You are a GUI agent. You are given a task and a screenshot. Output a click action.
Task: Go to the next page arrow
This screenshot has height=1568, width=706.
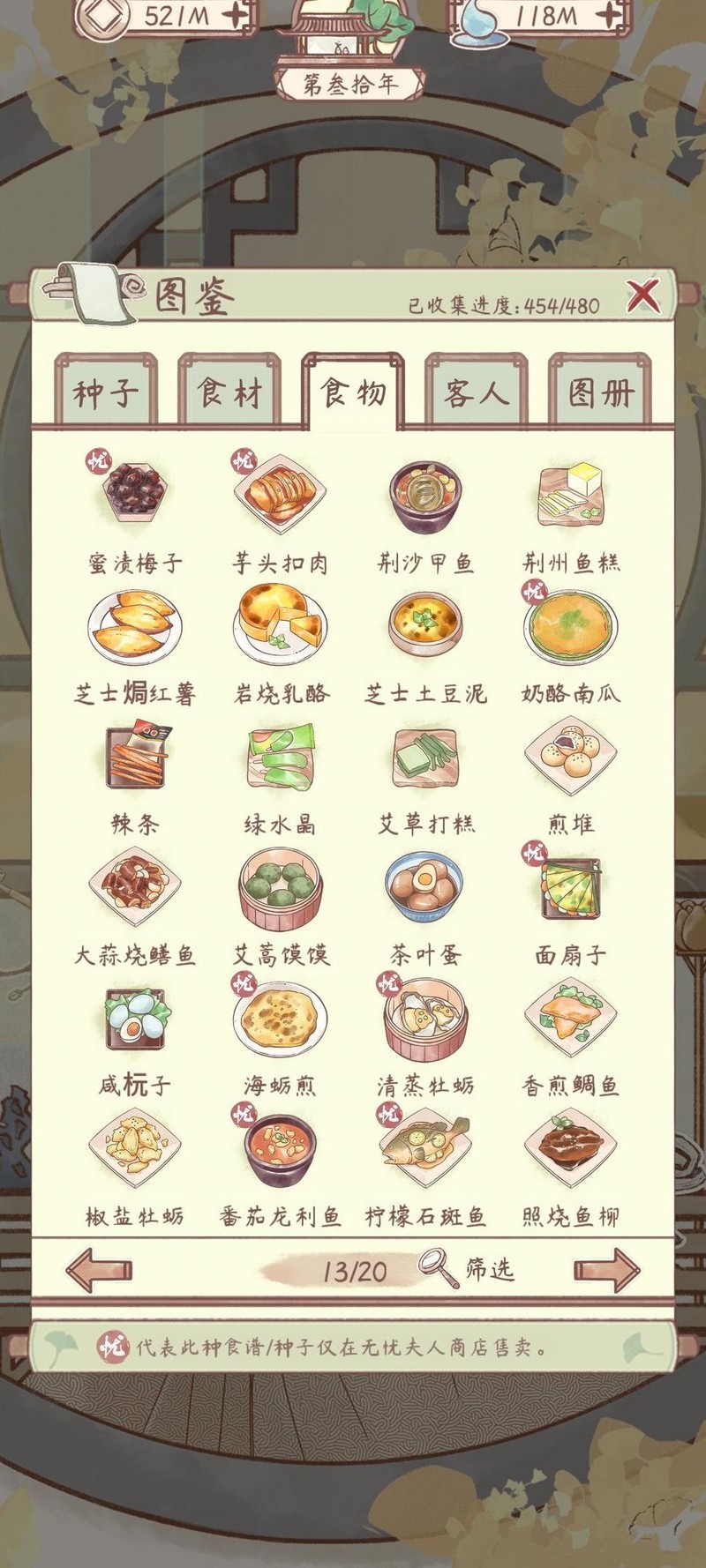click(x=606, y=1270)
